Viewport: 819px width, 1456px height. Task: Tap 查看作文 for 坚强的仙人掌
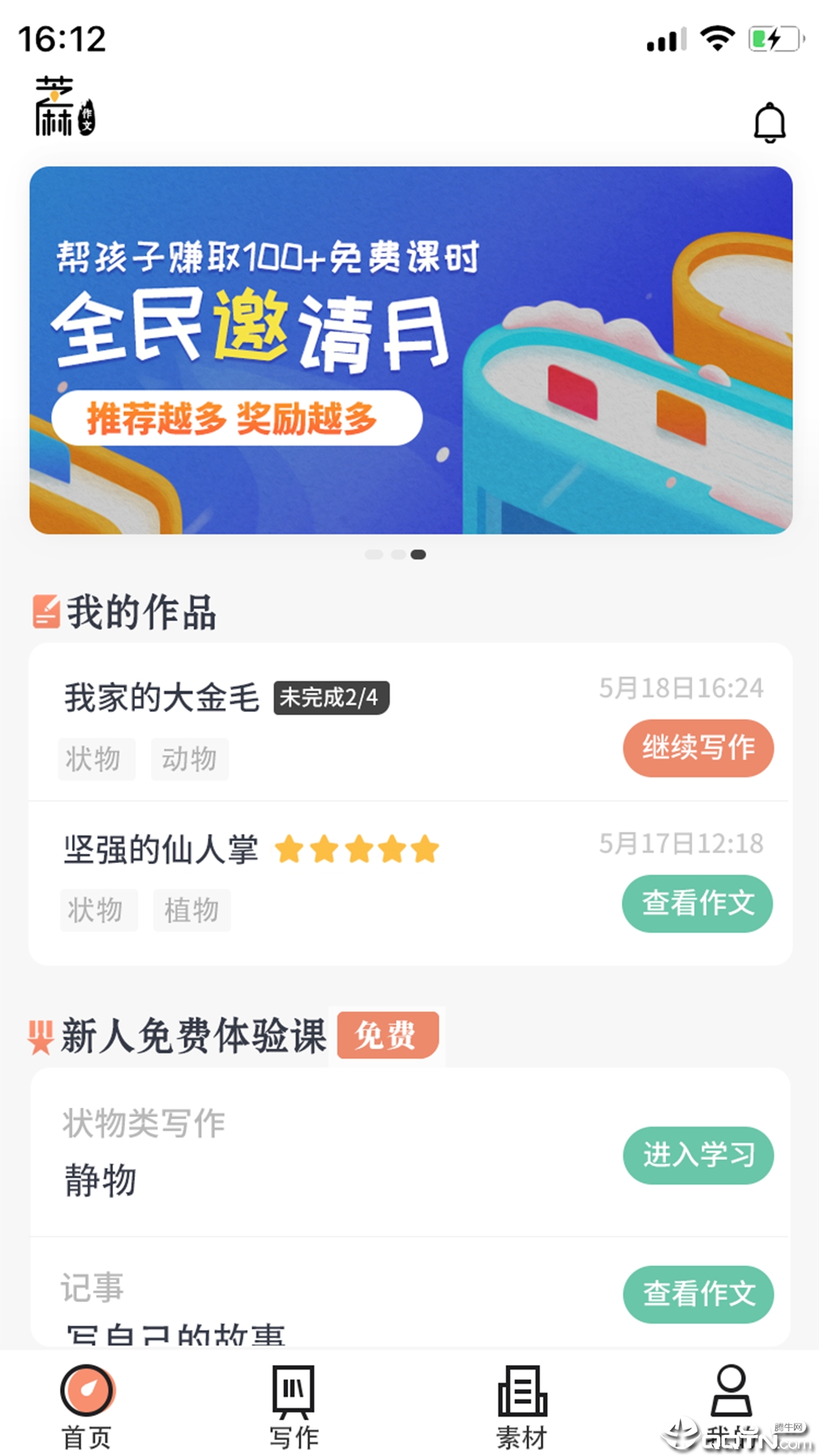(x=697, y=903)
